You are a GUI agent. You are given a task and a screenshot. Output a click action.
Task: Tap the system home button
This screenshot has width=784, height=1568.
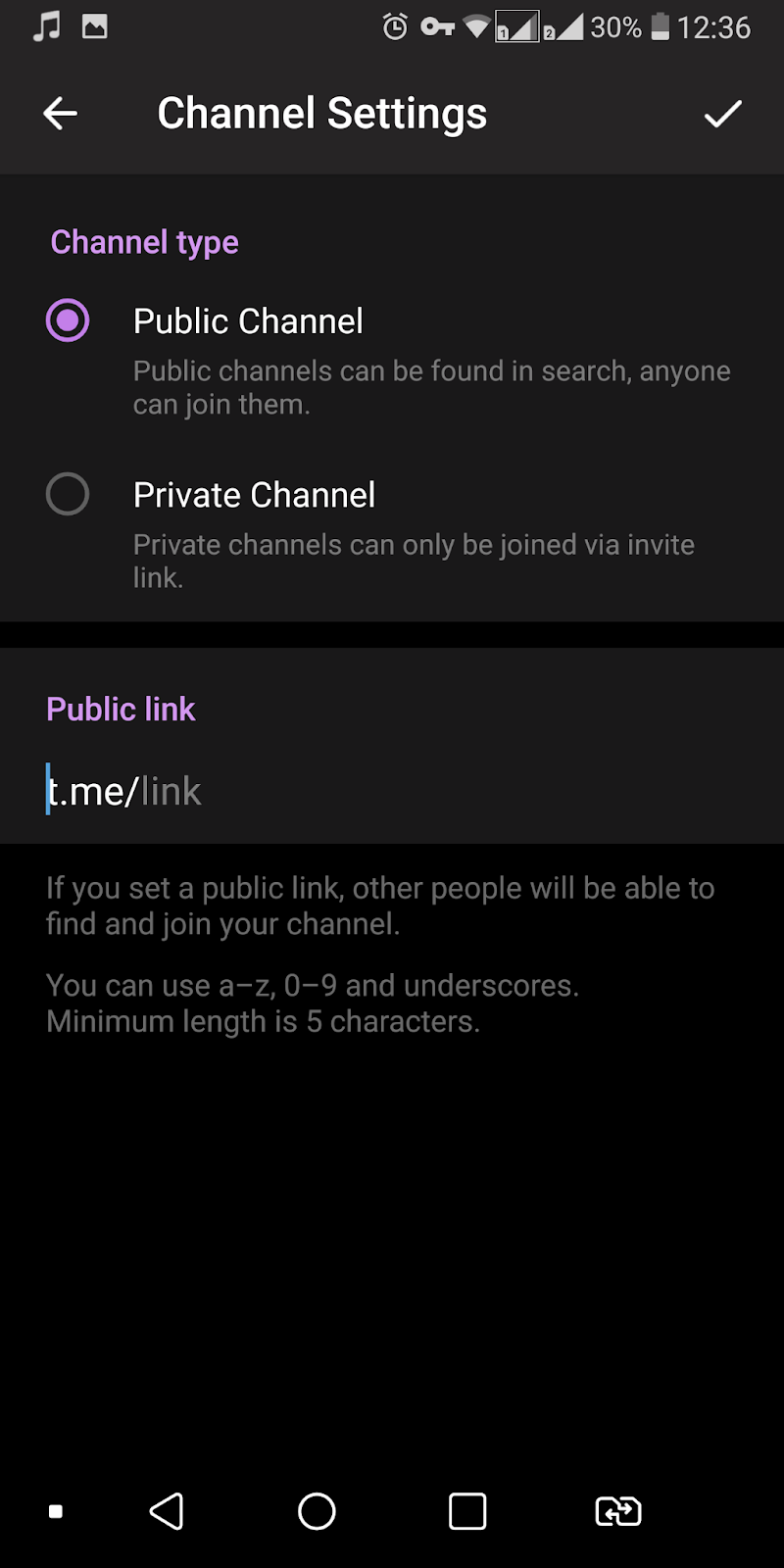[x=317, y=1511]
